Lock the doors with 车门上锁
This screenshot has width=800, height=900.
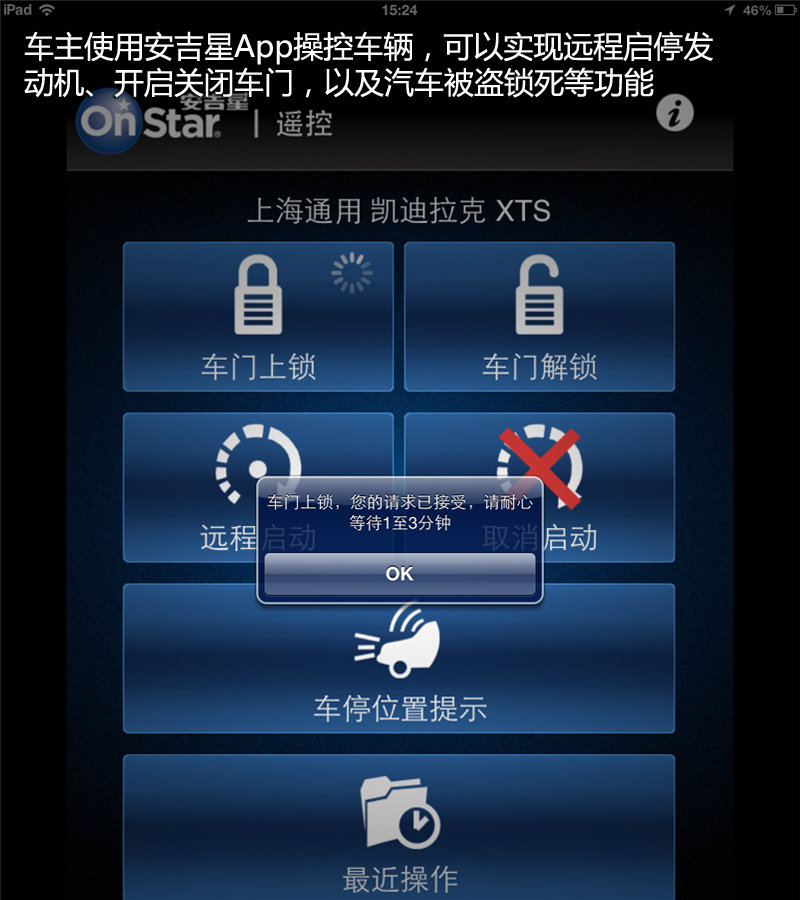click(x=258, y=316)
